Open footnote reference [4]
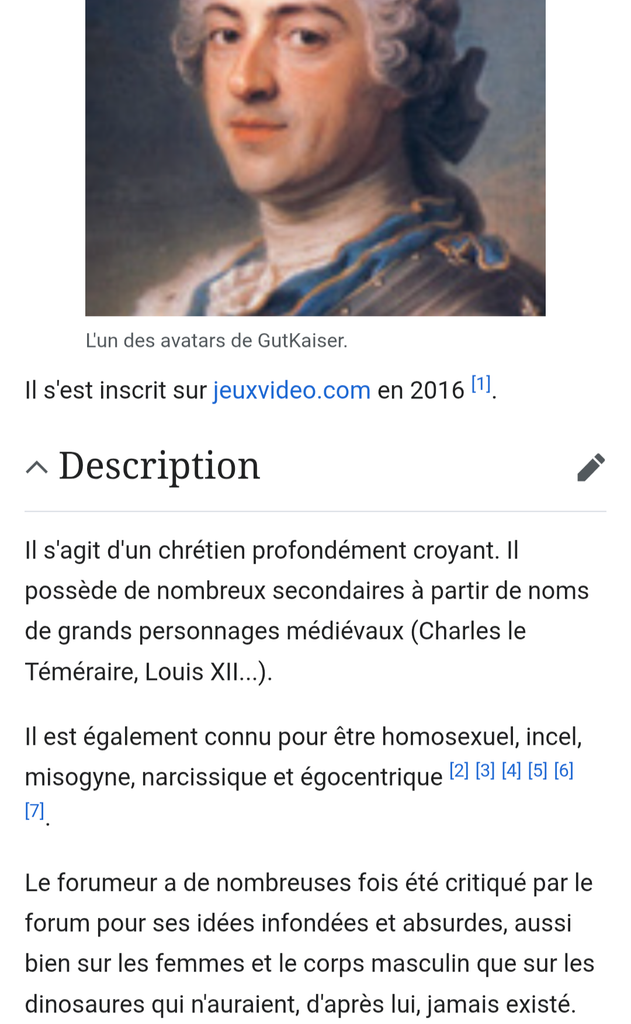Screen dimensions: 631x1024 click(511, 771)
